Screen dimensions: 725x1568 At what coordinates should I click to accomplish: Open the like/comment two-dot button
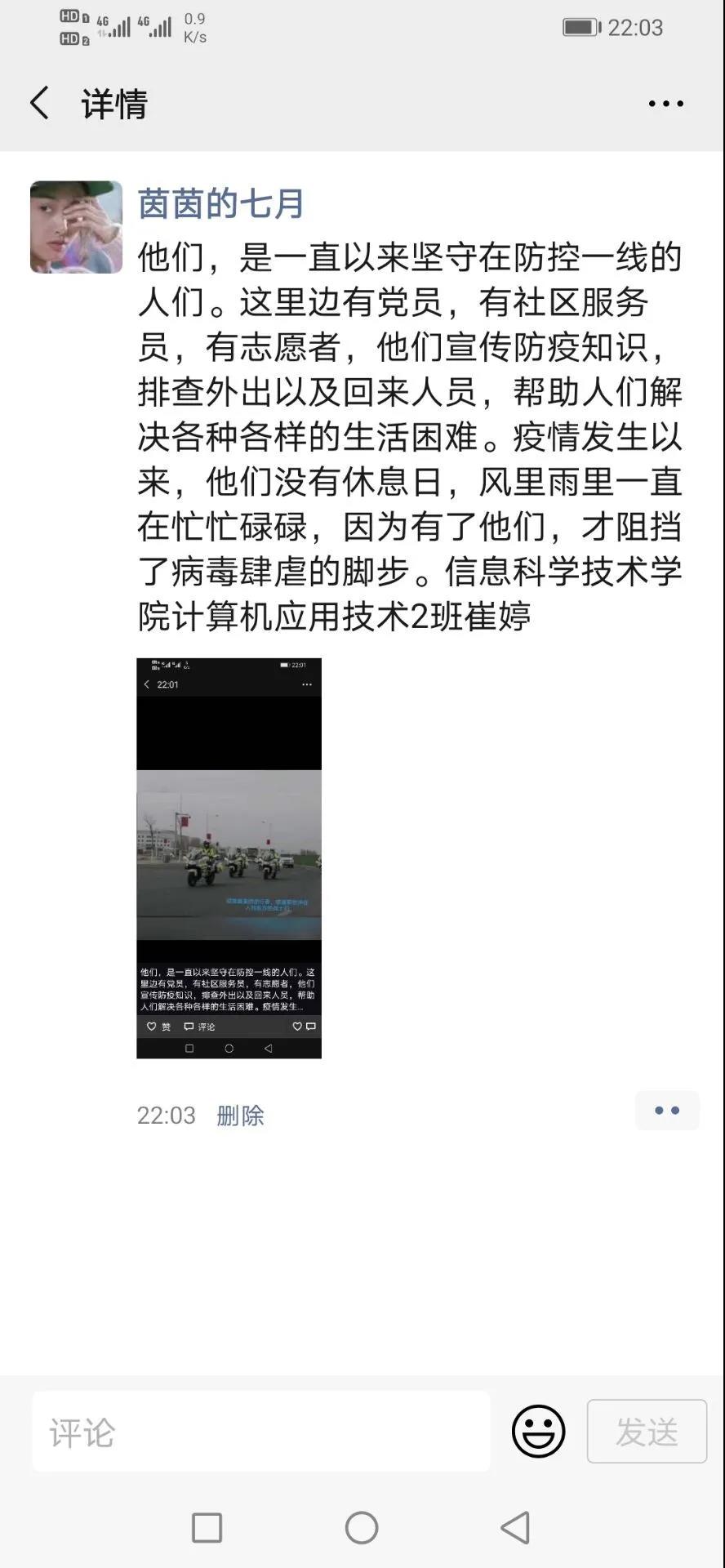click(666, 1111)
